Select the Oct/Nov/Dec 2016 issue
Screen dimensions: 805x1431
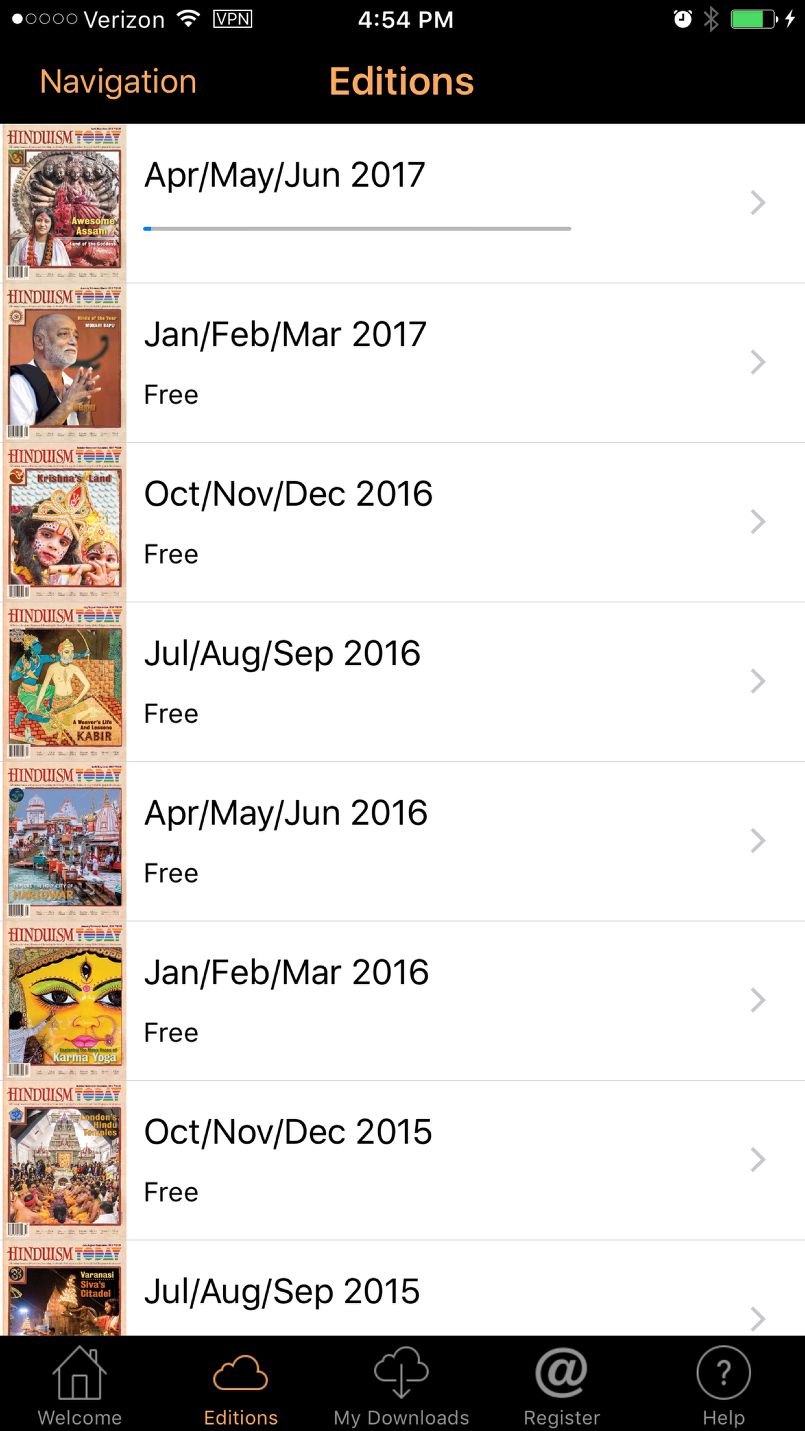(x=400, y=522)
